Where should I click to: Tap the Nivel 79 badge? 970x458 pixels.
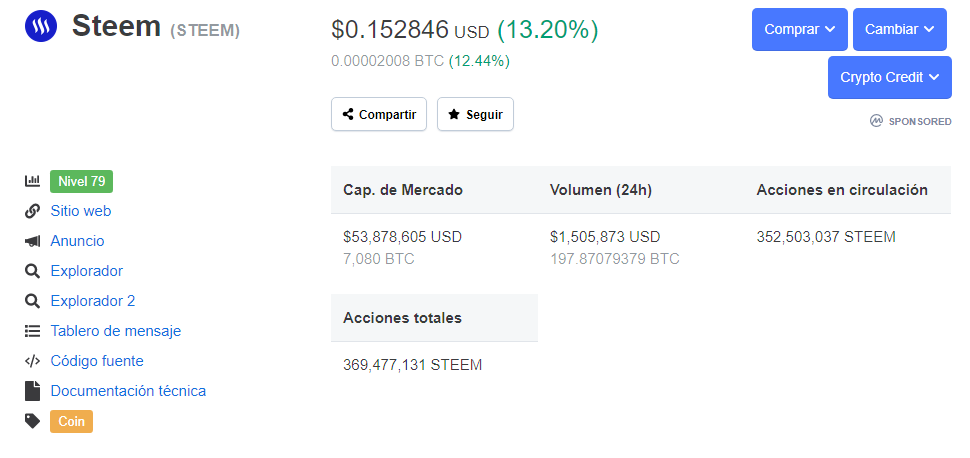point(81,181)
